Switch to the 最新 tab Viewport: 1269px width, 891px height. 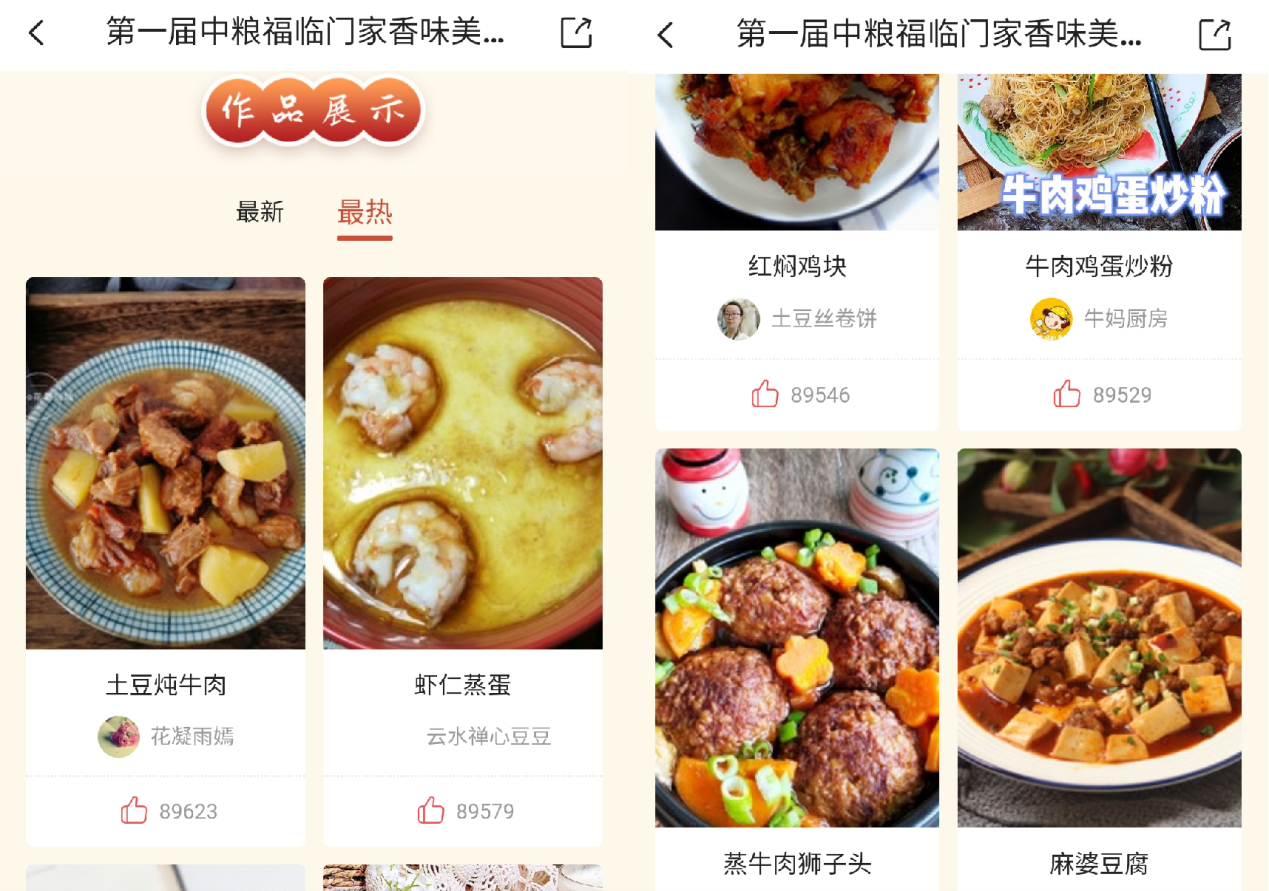260,212
